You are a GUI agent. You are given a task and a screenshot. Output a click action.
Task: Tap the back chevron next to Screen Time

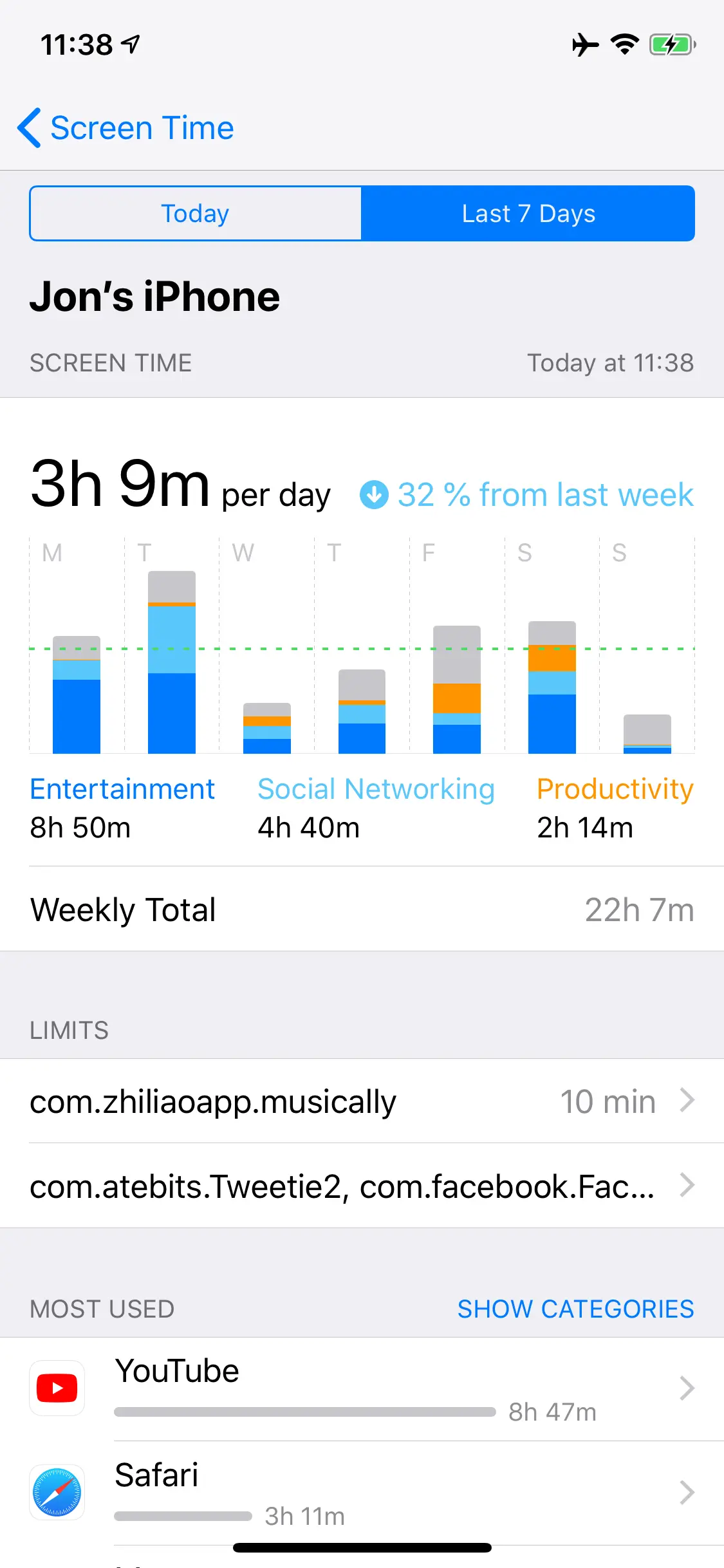[28, 127]
